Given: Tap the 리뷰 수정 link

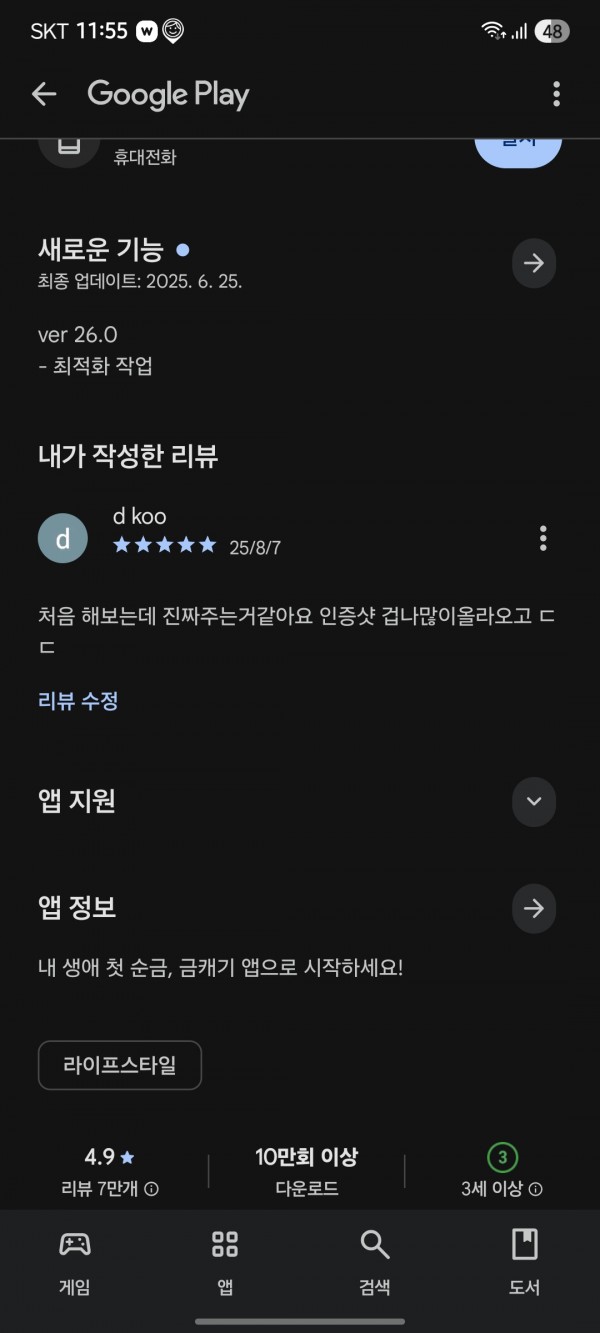Looking at the screenshot, I should [78, 701].
